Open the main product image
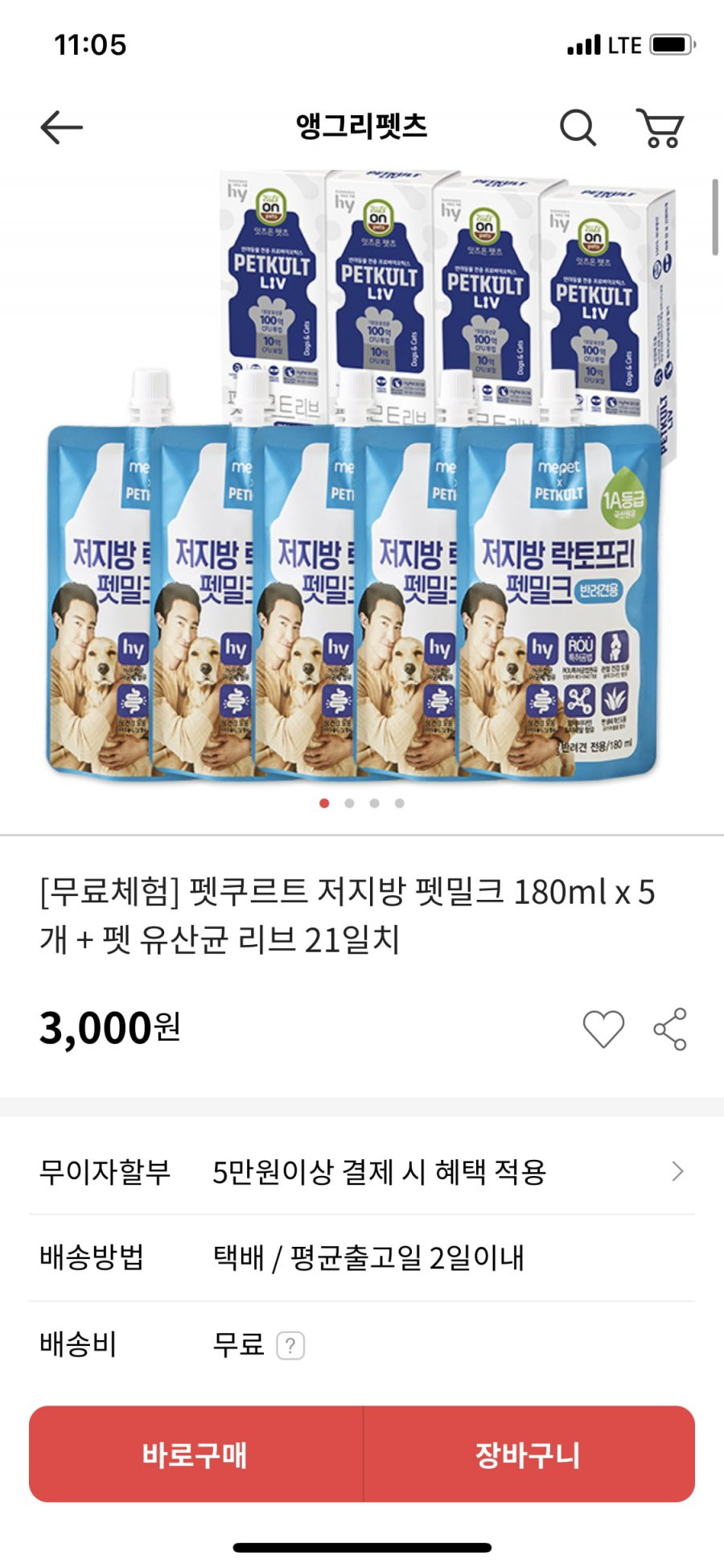 click(362, 483)
